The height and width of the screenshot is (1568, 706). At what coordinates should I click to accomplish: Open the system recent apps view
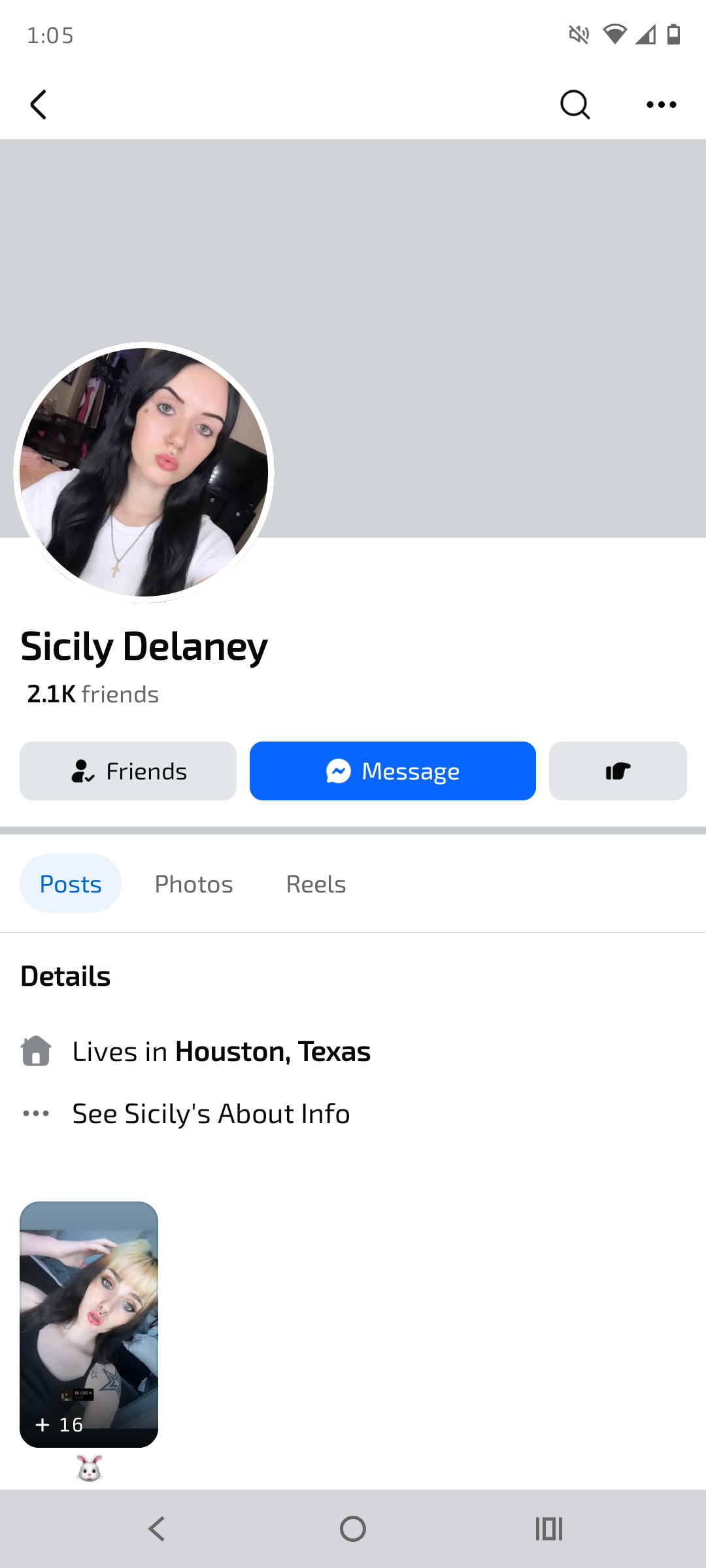pyautogui.click(x=548, y=1529)
